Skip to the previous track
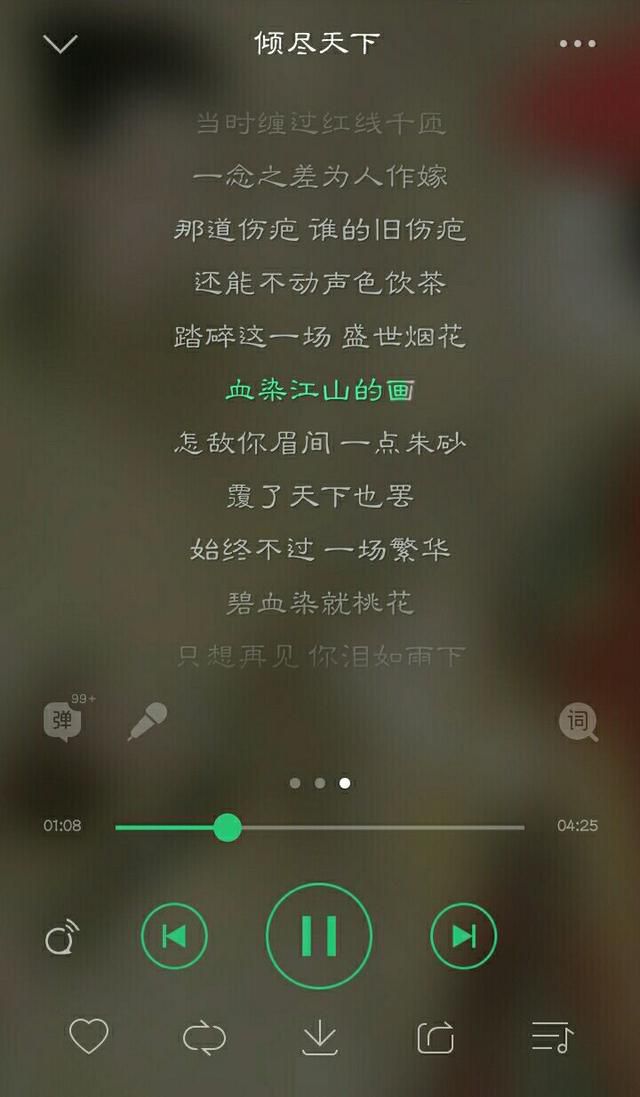 pyautogui.click(x=174, y=936)
